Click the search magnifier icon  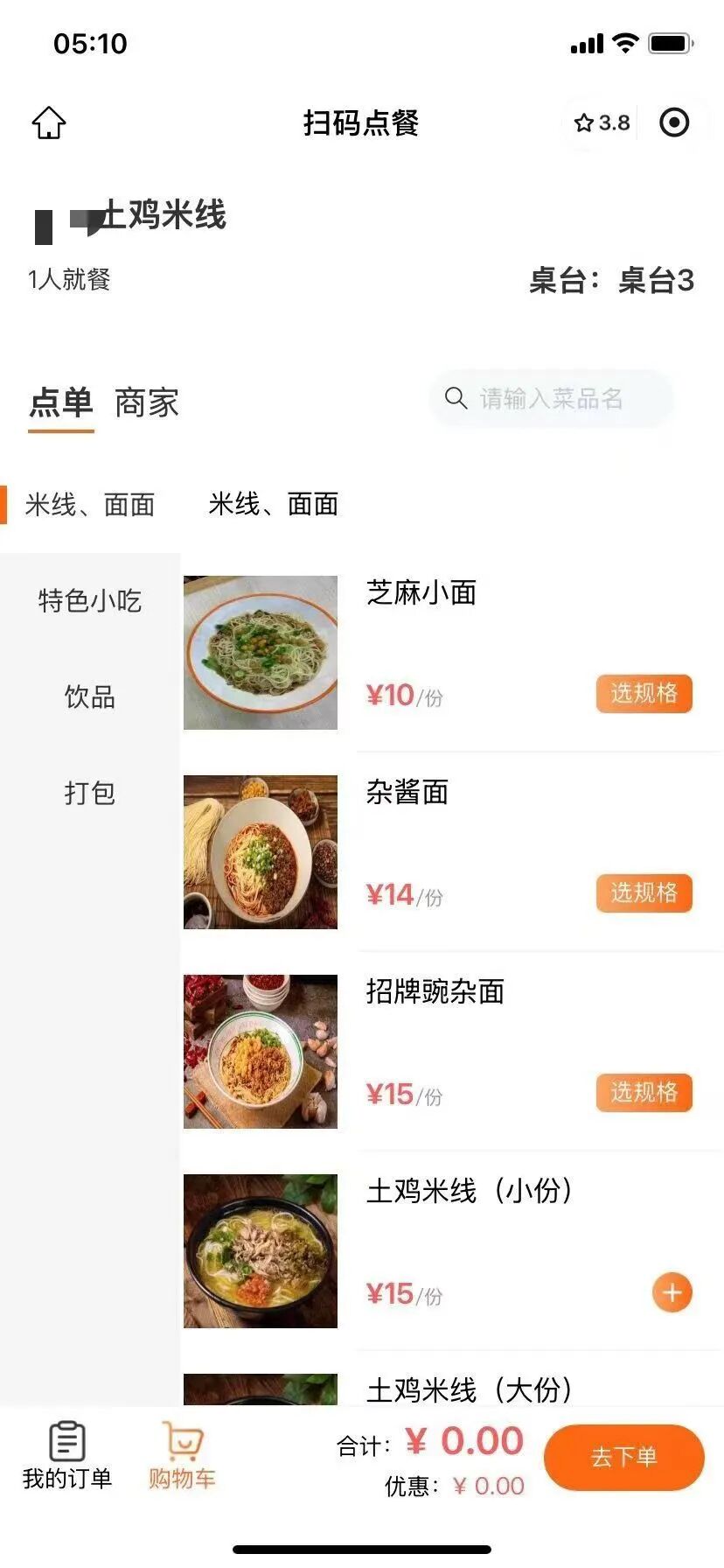454,398
